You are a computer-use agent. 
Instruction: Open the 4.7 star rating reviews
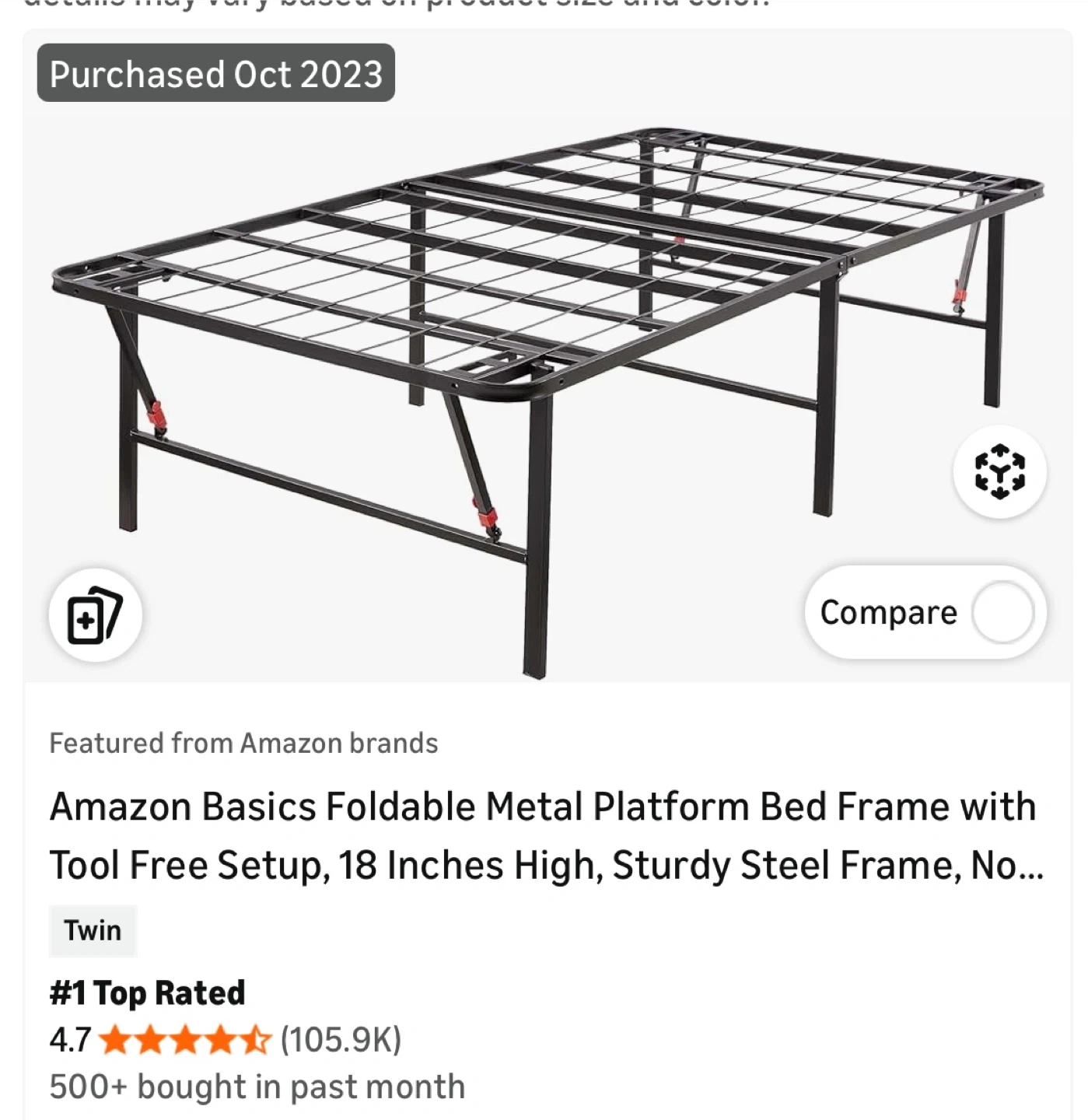pyautogui.click(x=226, y=1039)
